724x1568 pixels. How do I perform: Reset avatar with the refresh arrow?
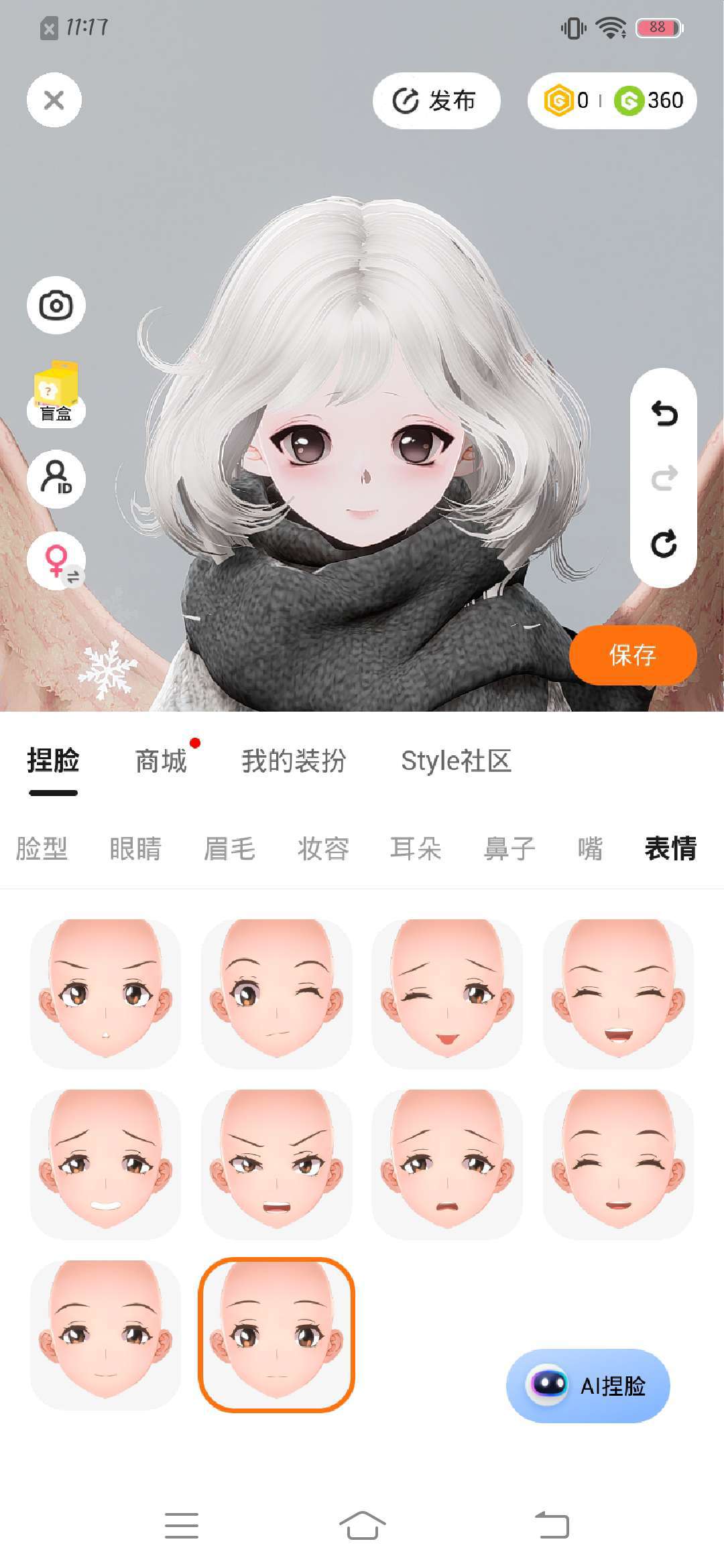(x=664, y=543)
